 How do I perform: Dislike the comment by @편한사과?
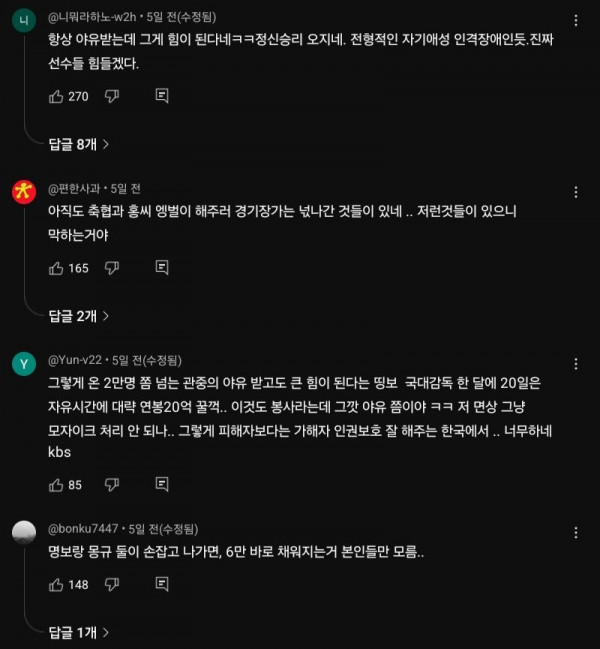[112, 268]
